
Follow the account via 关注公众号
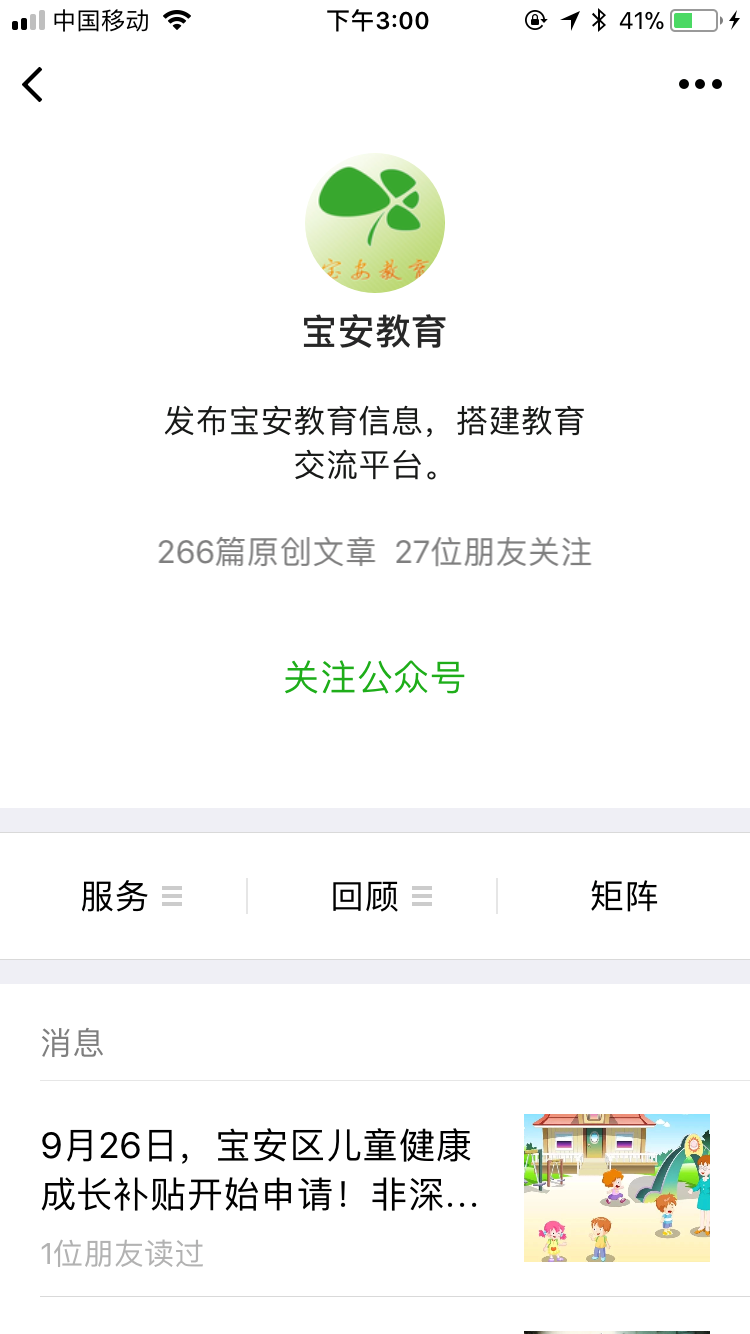(x=374, y=678)
